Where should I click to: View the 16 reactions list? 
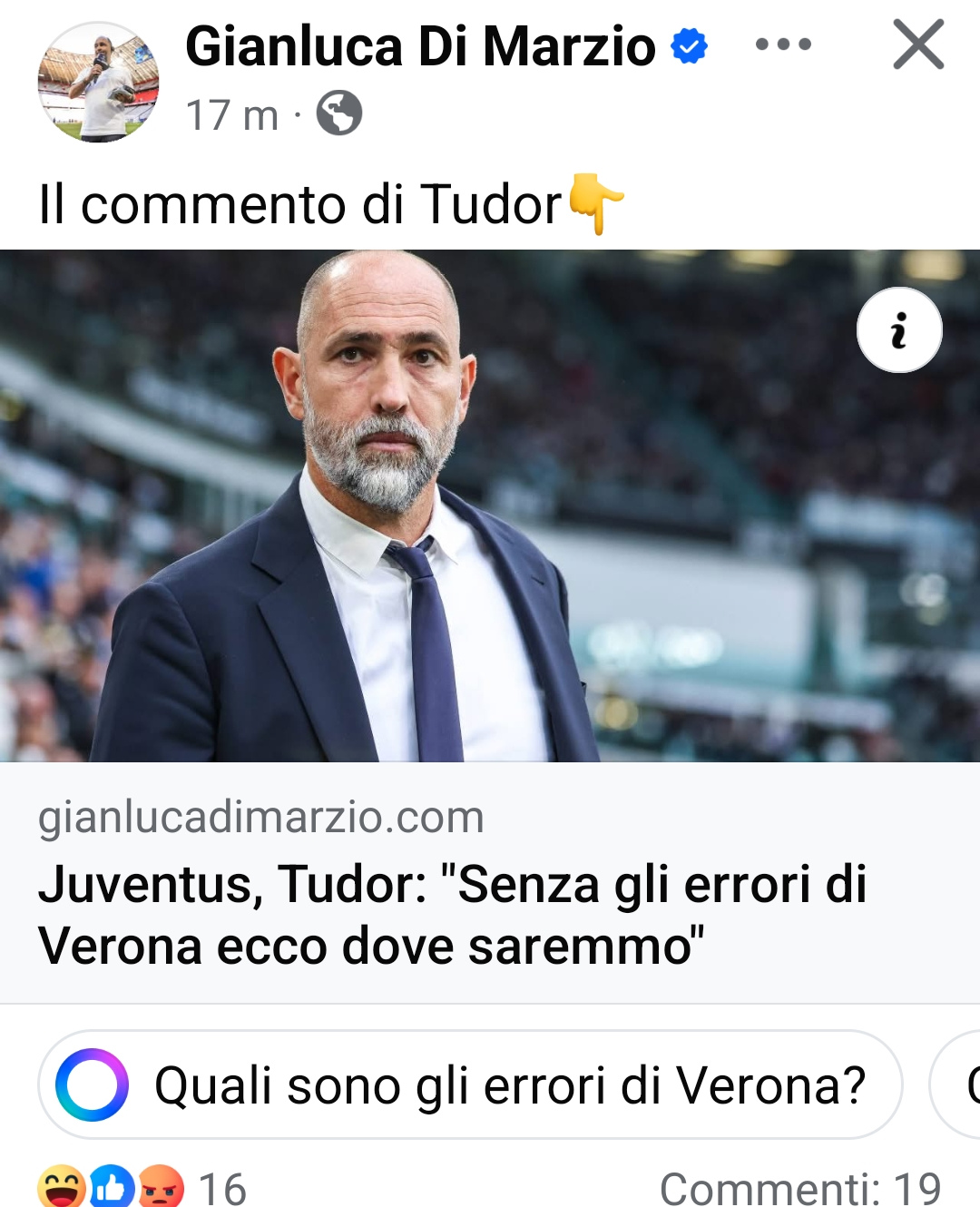tap(142, 1188)
